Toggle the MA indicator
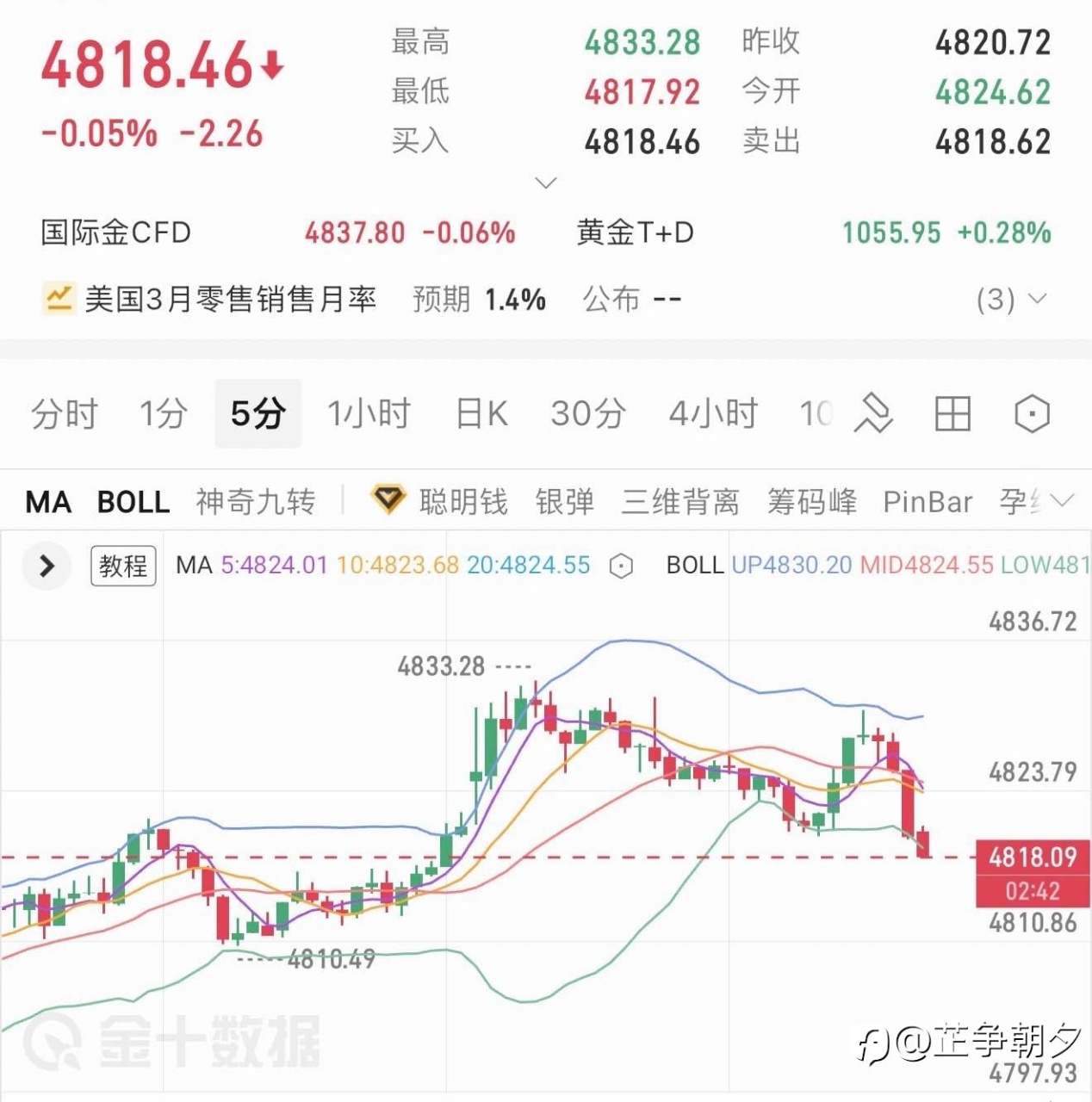 coord(48,502)
